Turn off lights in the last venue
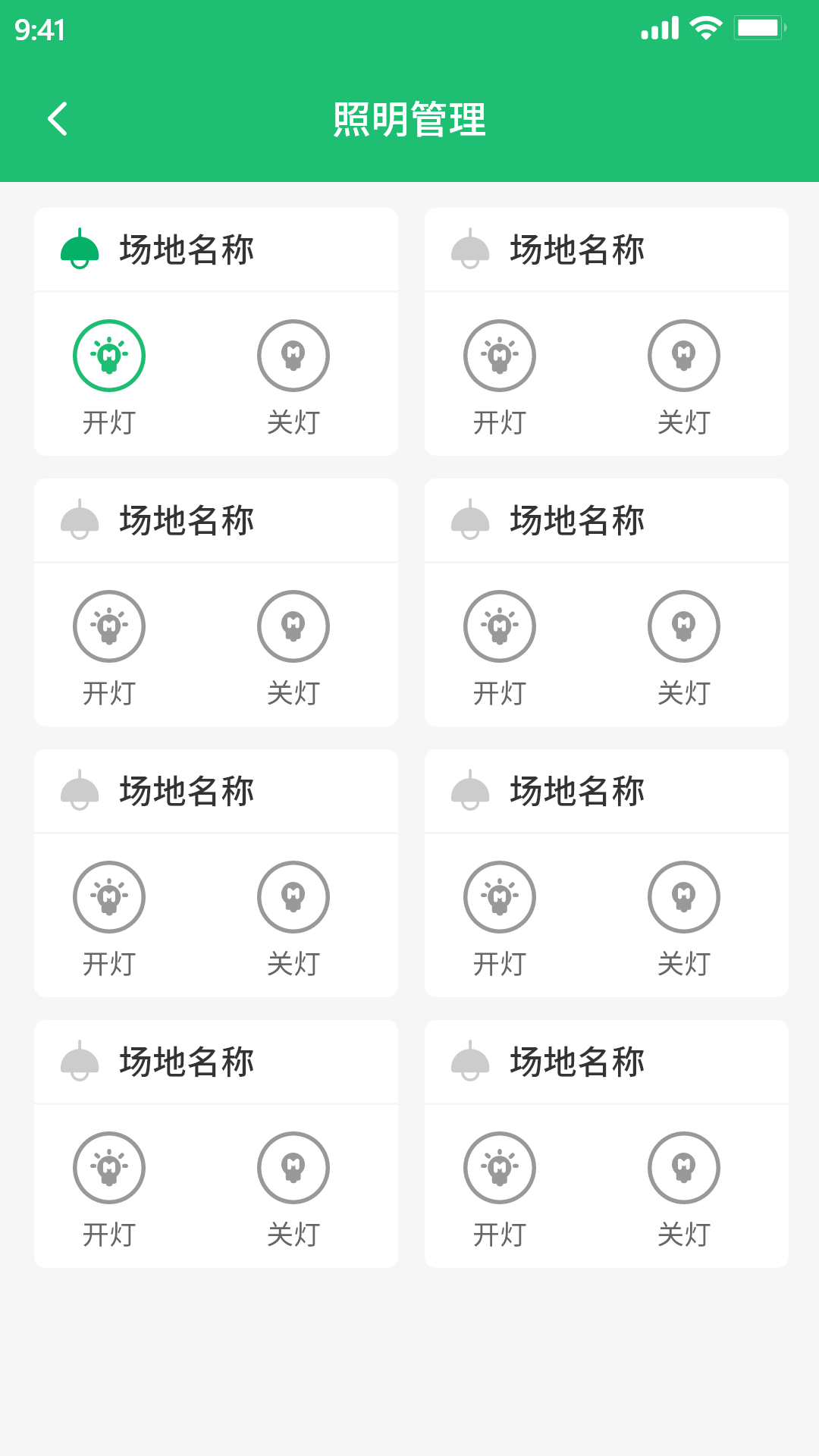The height and width of the screenshot is (1456, 819). [683, 1168]
